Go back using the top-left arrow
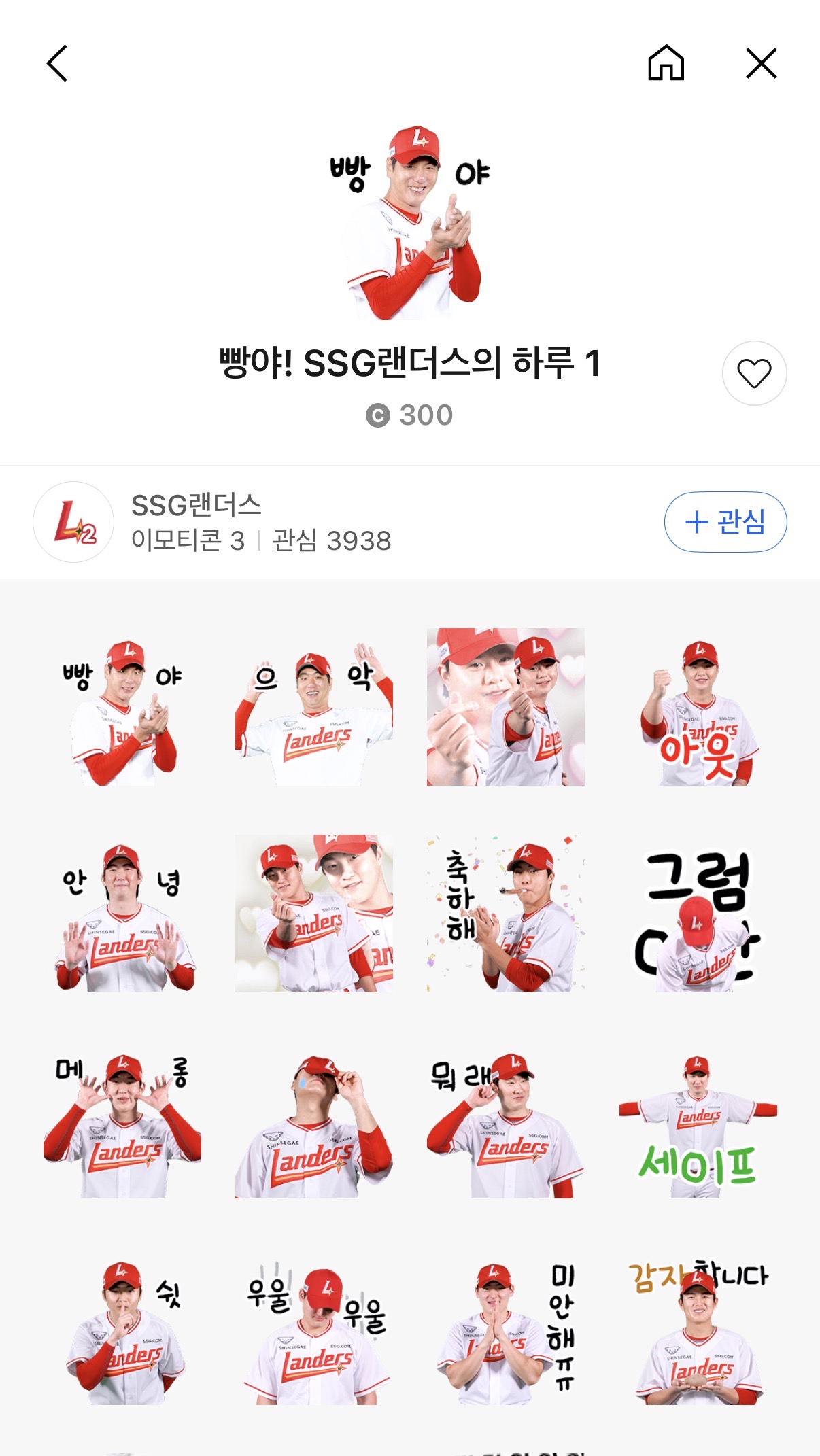The width and height of the screenshot is (820, 1456). [x=57, y=64]
